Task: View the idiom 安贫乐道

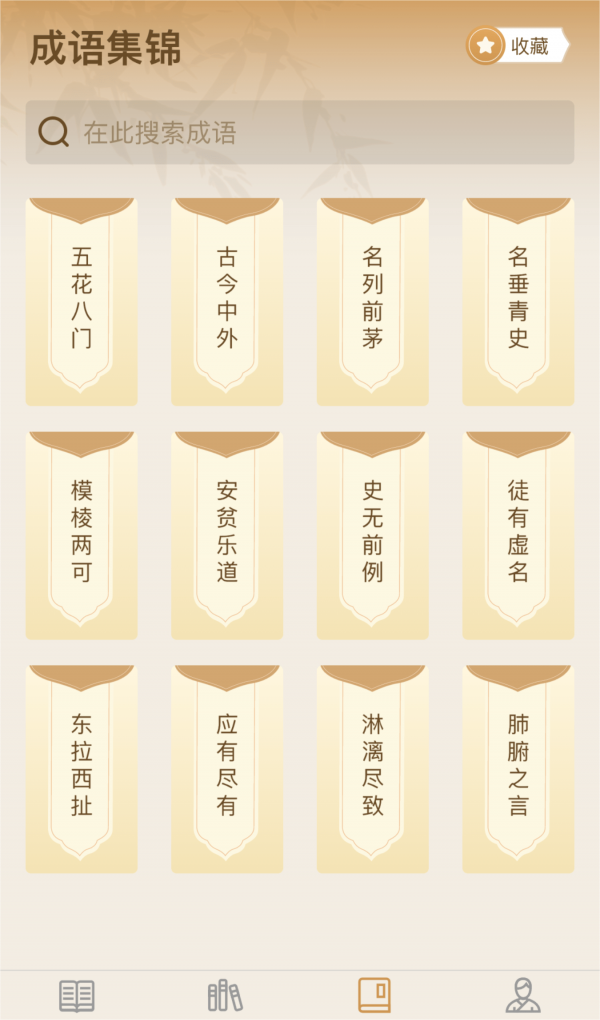Action: (x=227, y=535)
